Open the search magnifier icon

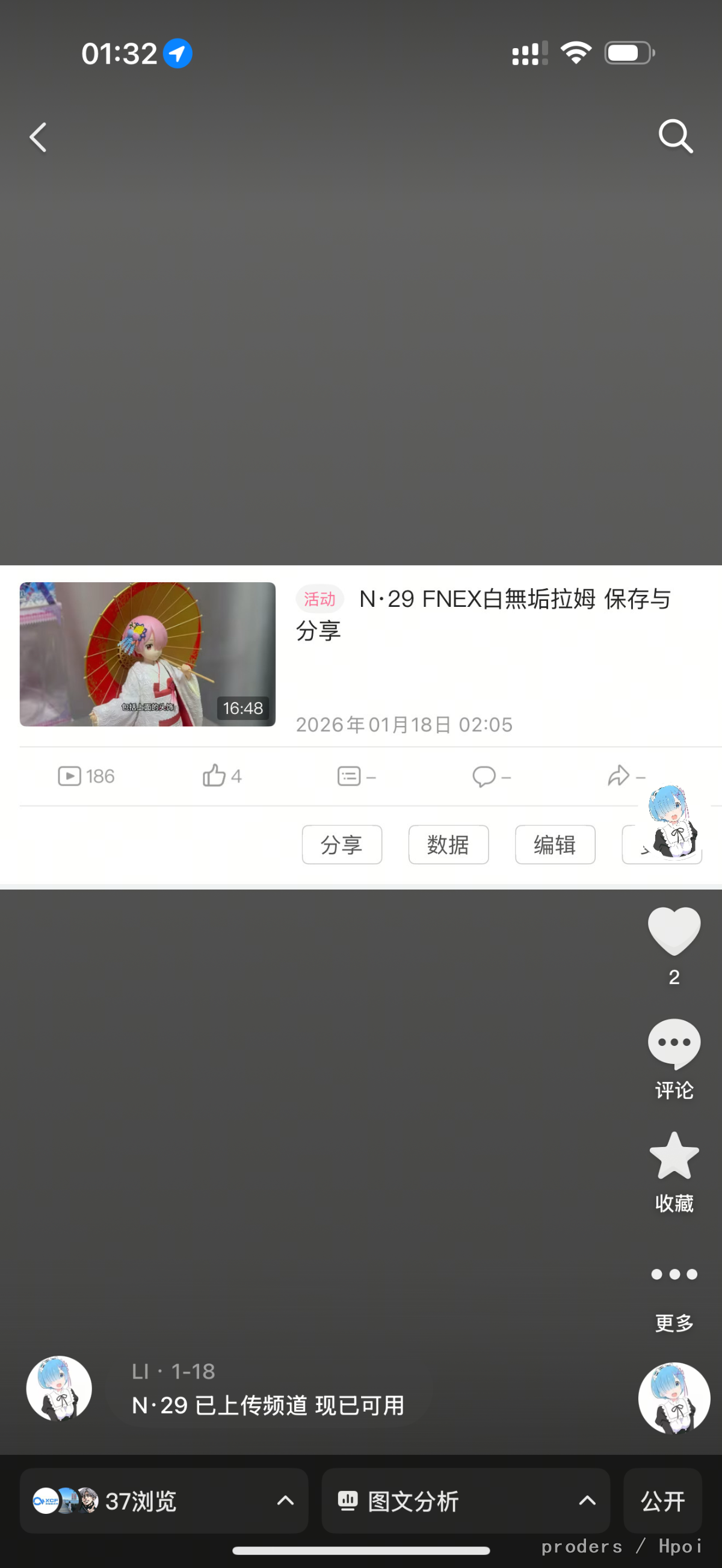pyautogui.click(x=675, y=136)
